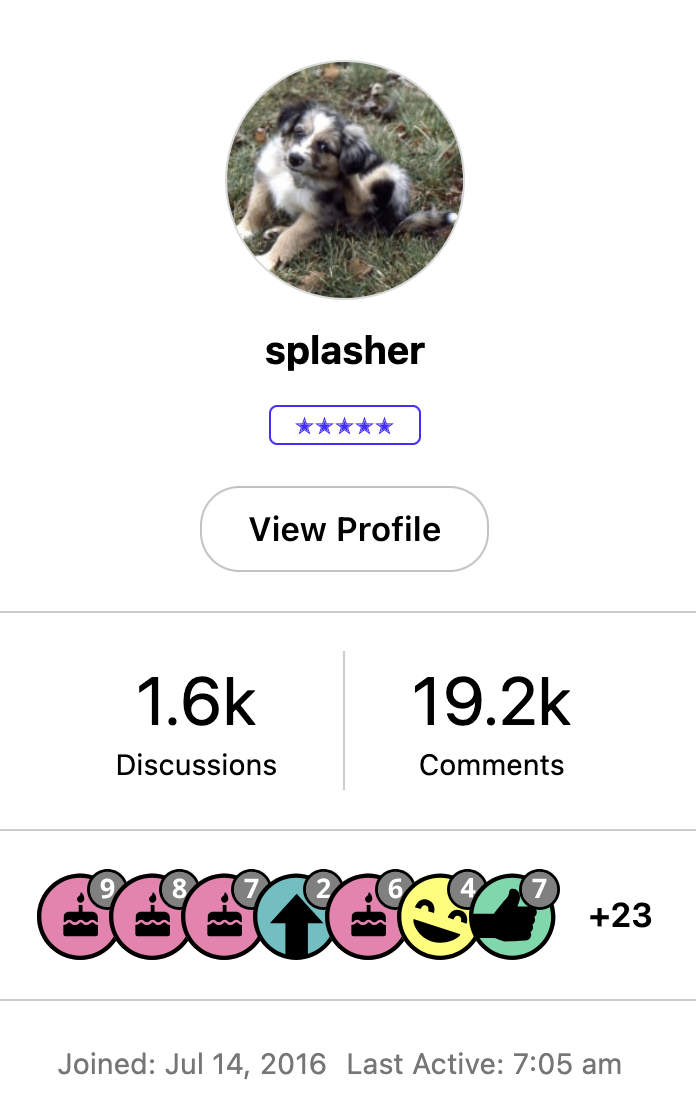
Task: View the 1.6k Discussions
Action: pyautogui.click(x=196, y=722)
